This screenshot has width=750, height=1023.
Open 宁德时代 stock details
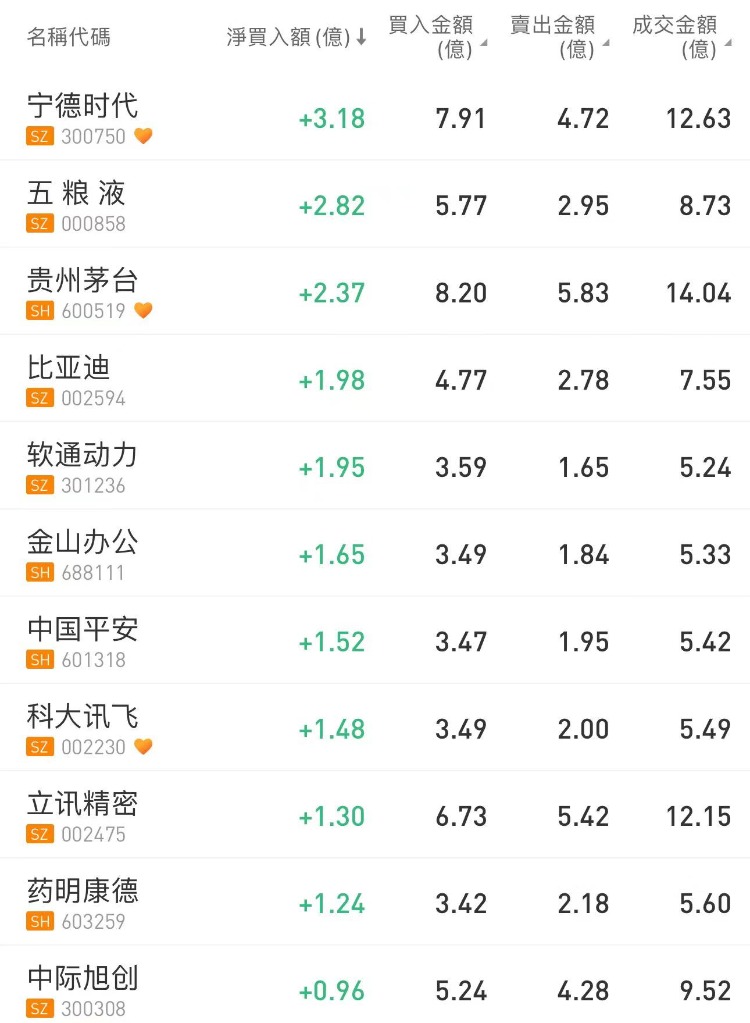click(83, 106)
